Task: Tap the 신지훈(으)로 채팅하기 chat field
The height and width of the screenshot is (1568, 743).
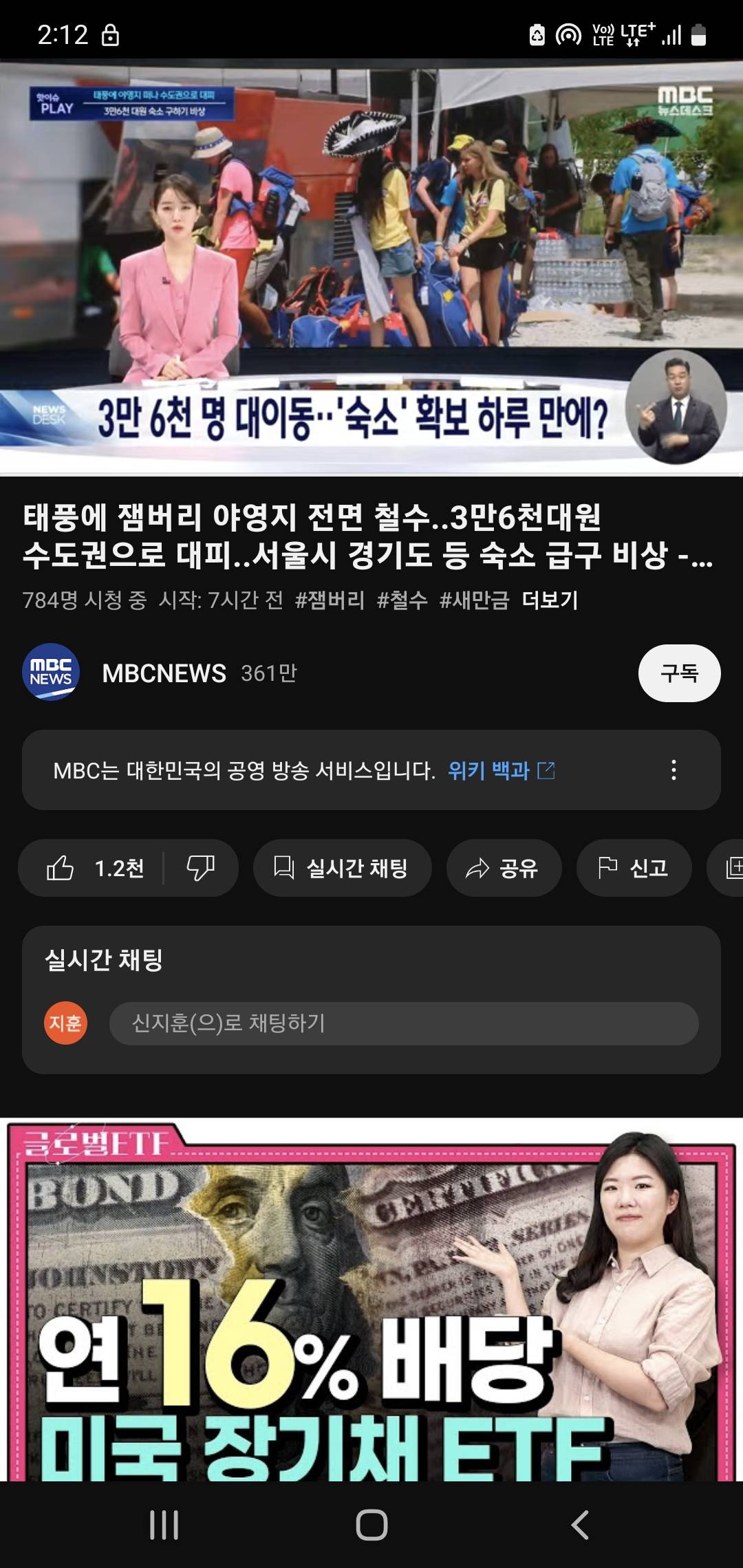Action: (x=403, y=1023)
